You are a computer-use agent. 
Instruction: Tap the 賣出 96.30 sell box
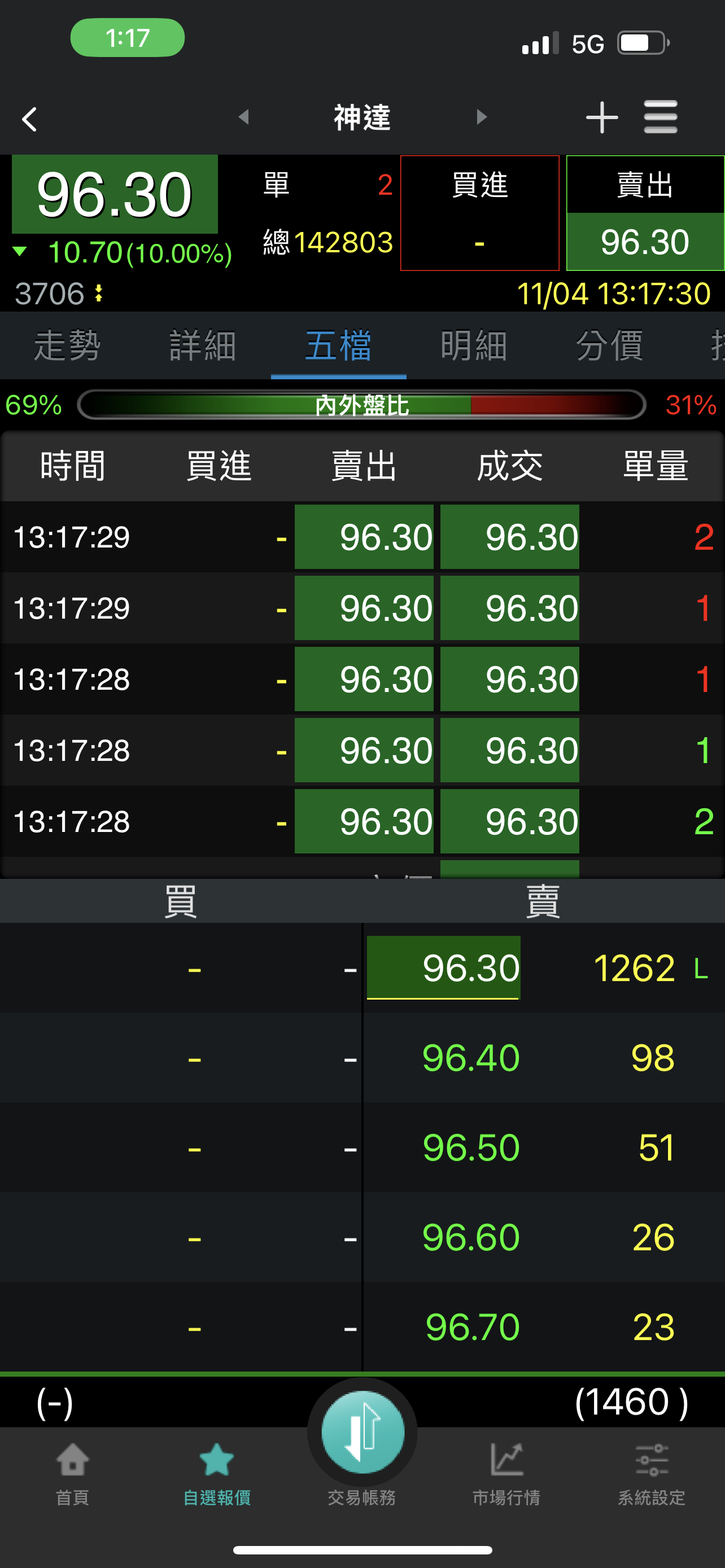pos(645,212)
